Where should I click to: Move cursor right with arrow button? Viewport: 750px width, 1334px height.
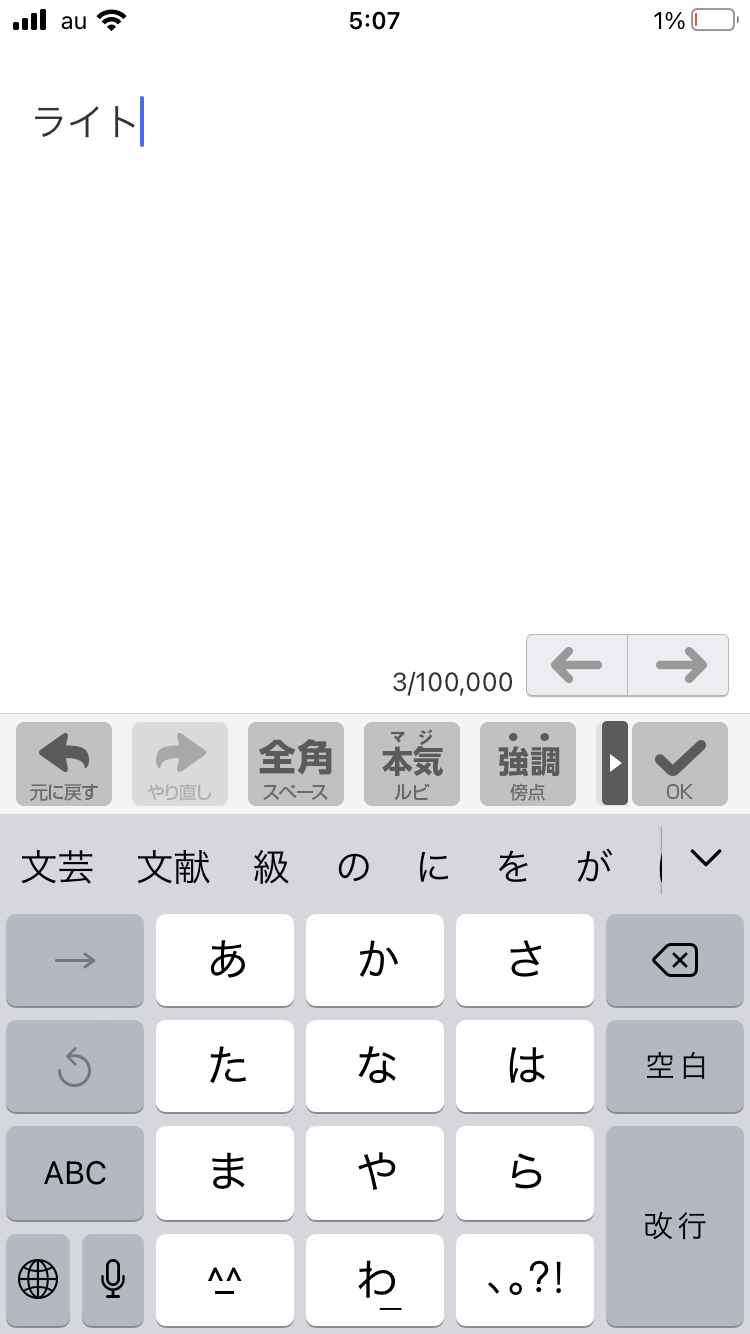click(x=679, y=665)
